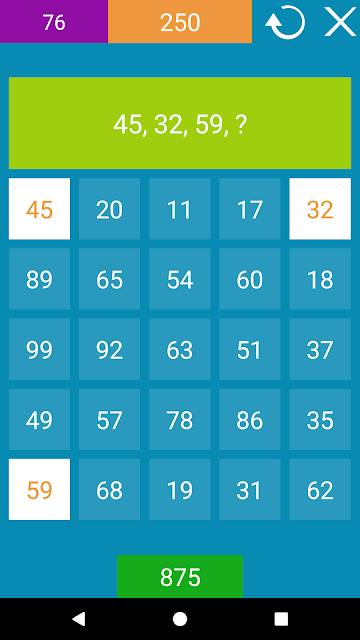The height and width of the screenshot is (640, 360).
Task: Pick number 86 as the answer
Action: 250,419
